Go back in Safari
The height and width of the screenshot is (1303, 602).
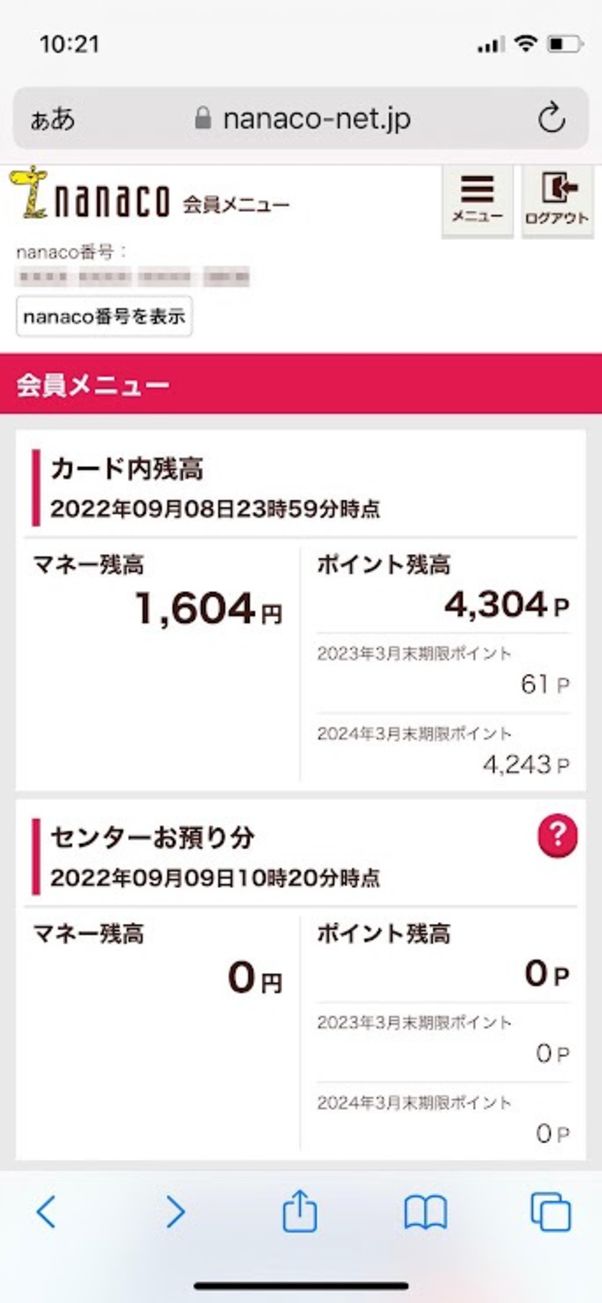tap(46, 1212)
